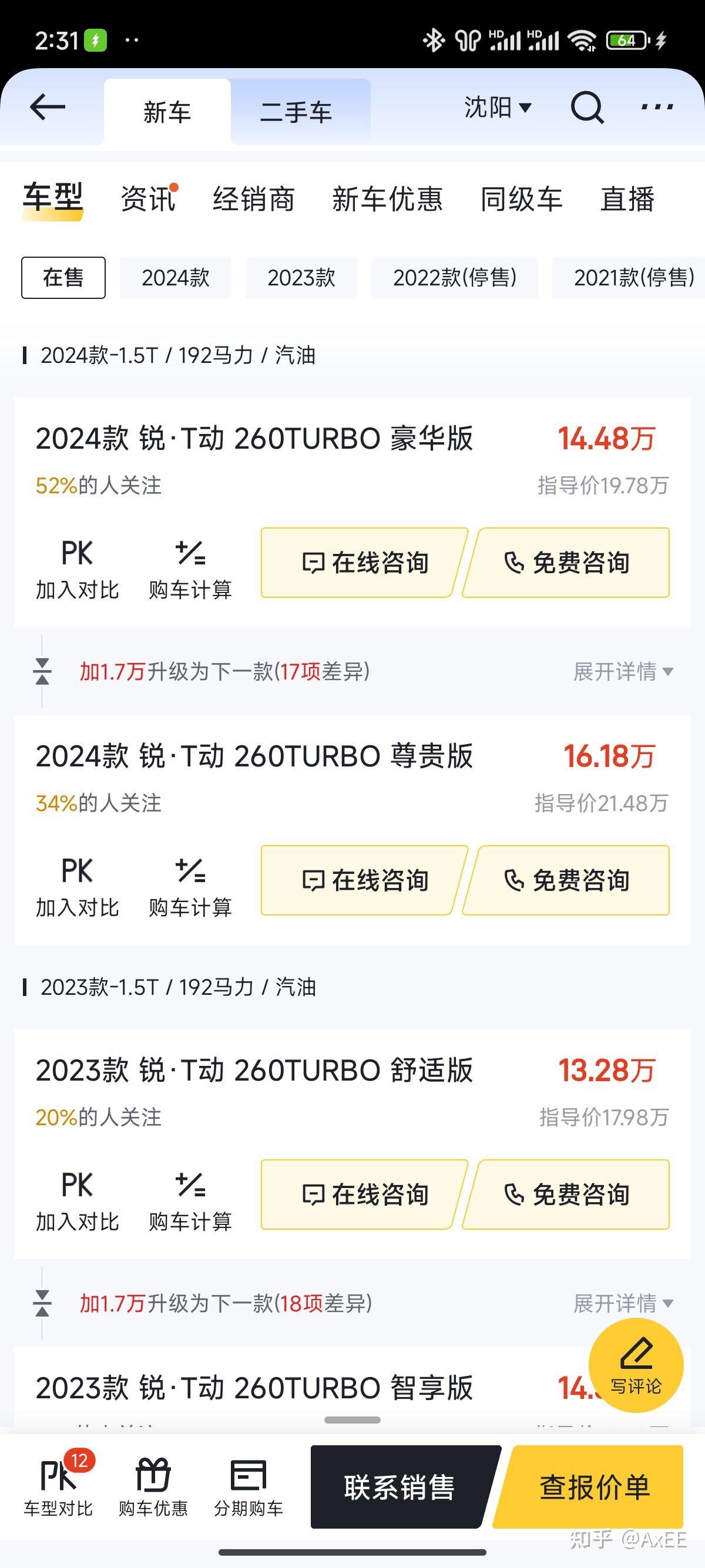The image size is (705, 1568).
Task: Check the battery indicator in the status bar
Action: (625, 40)
